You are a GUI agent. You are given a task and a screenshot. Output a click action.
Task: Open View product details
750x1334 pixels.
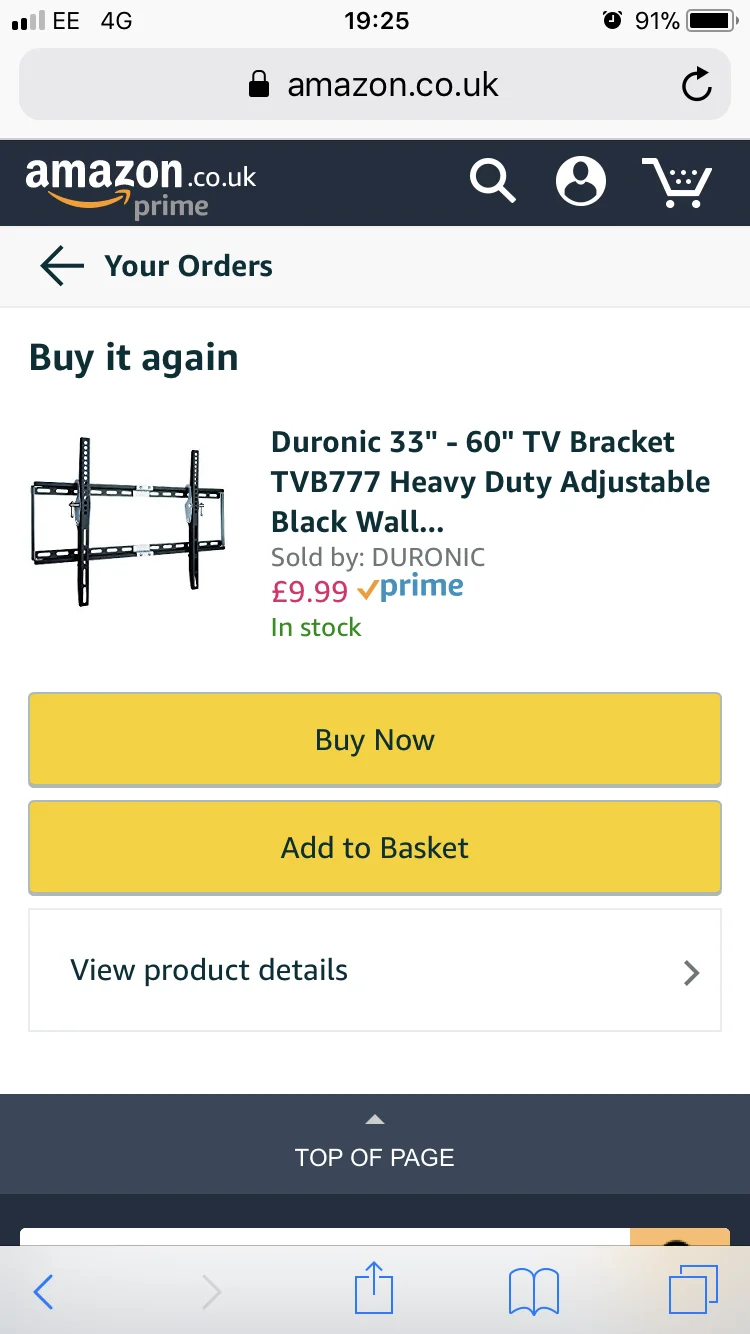[x=375, y=970]
